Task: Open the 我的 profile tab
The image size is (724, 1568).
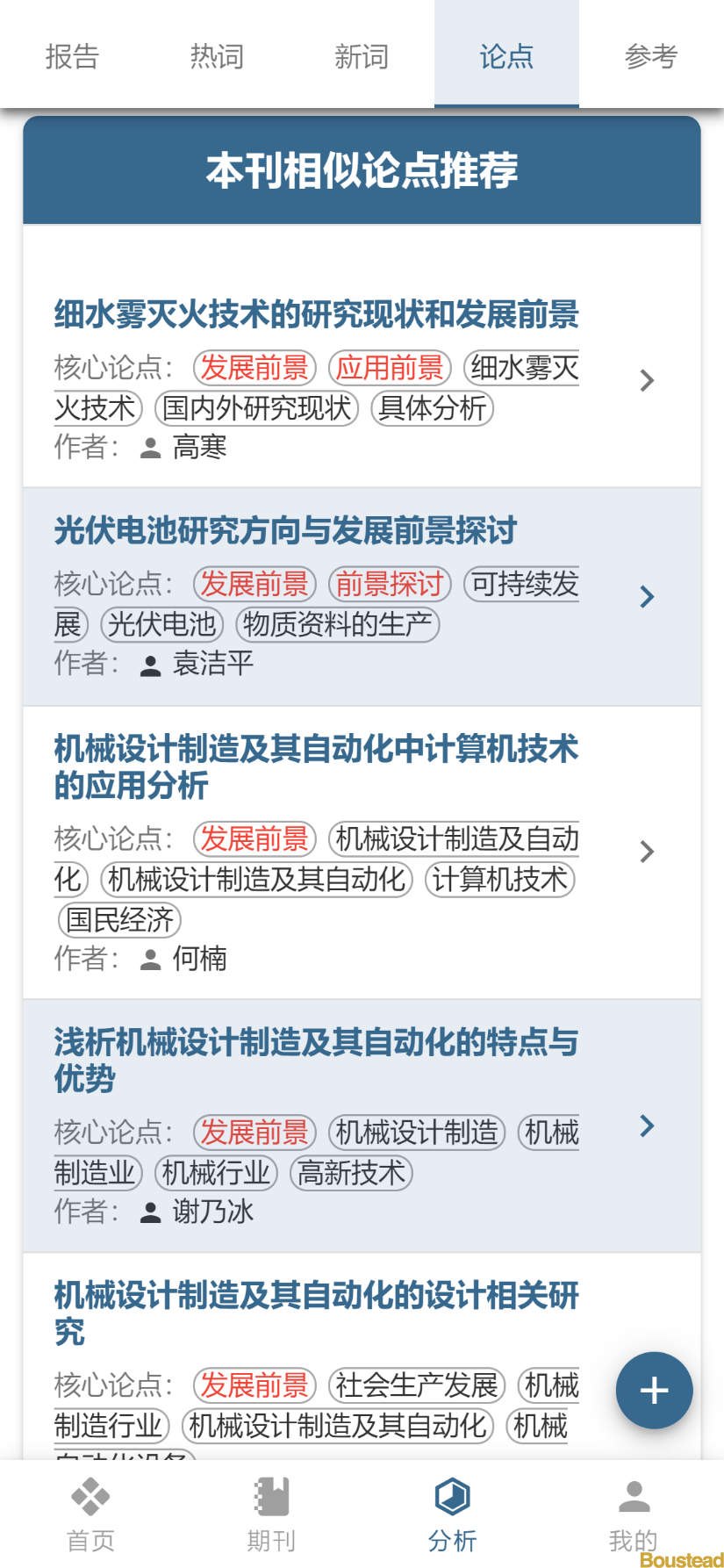Action: 633,1514
